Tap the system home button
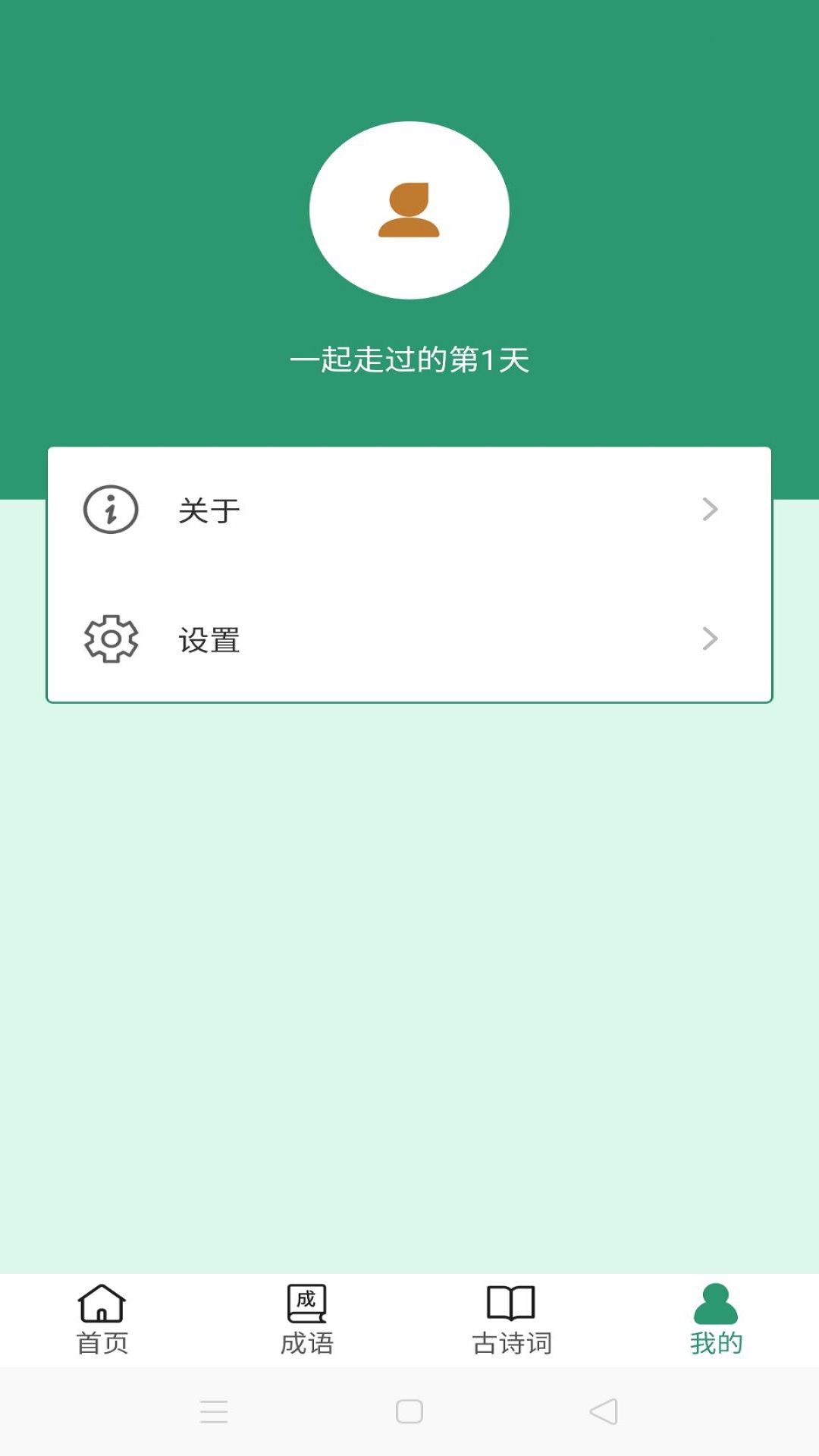 tap(409, 1411)
